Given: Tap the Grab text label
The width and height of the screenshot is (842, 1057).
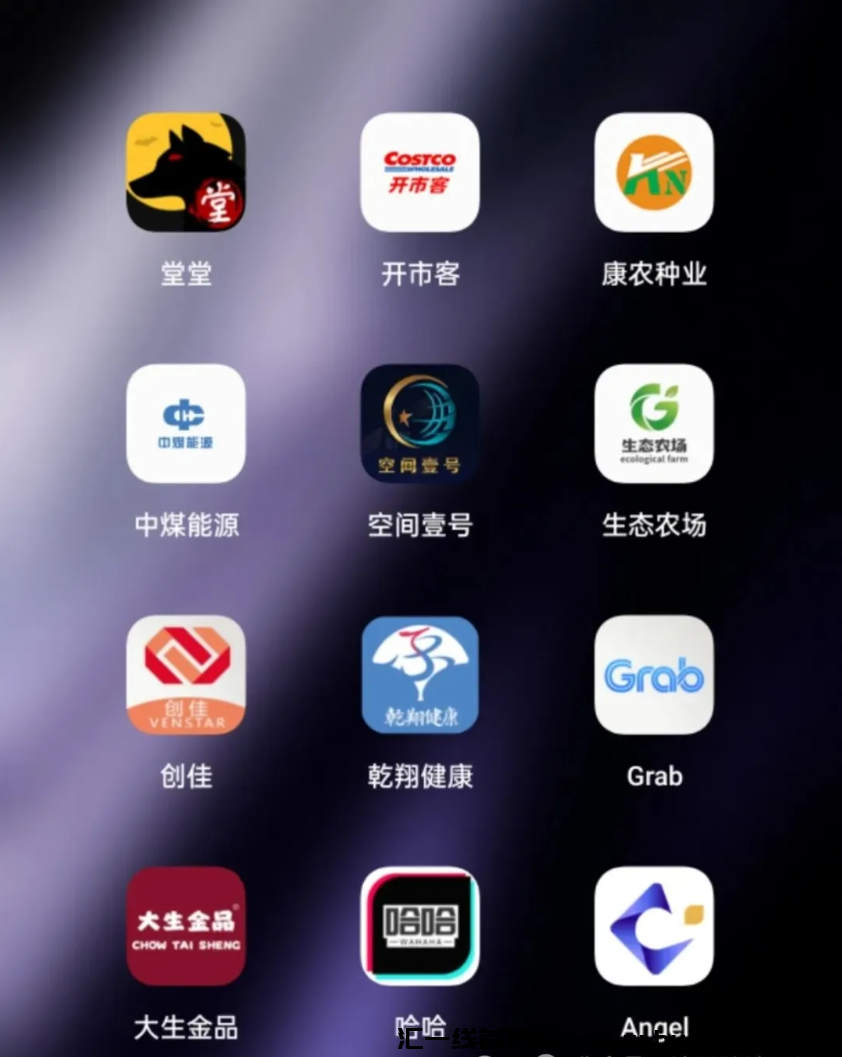Looking at the screenshot, I should pos(654,776).
